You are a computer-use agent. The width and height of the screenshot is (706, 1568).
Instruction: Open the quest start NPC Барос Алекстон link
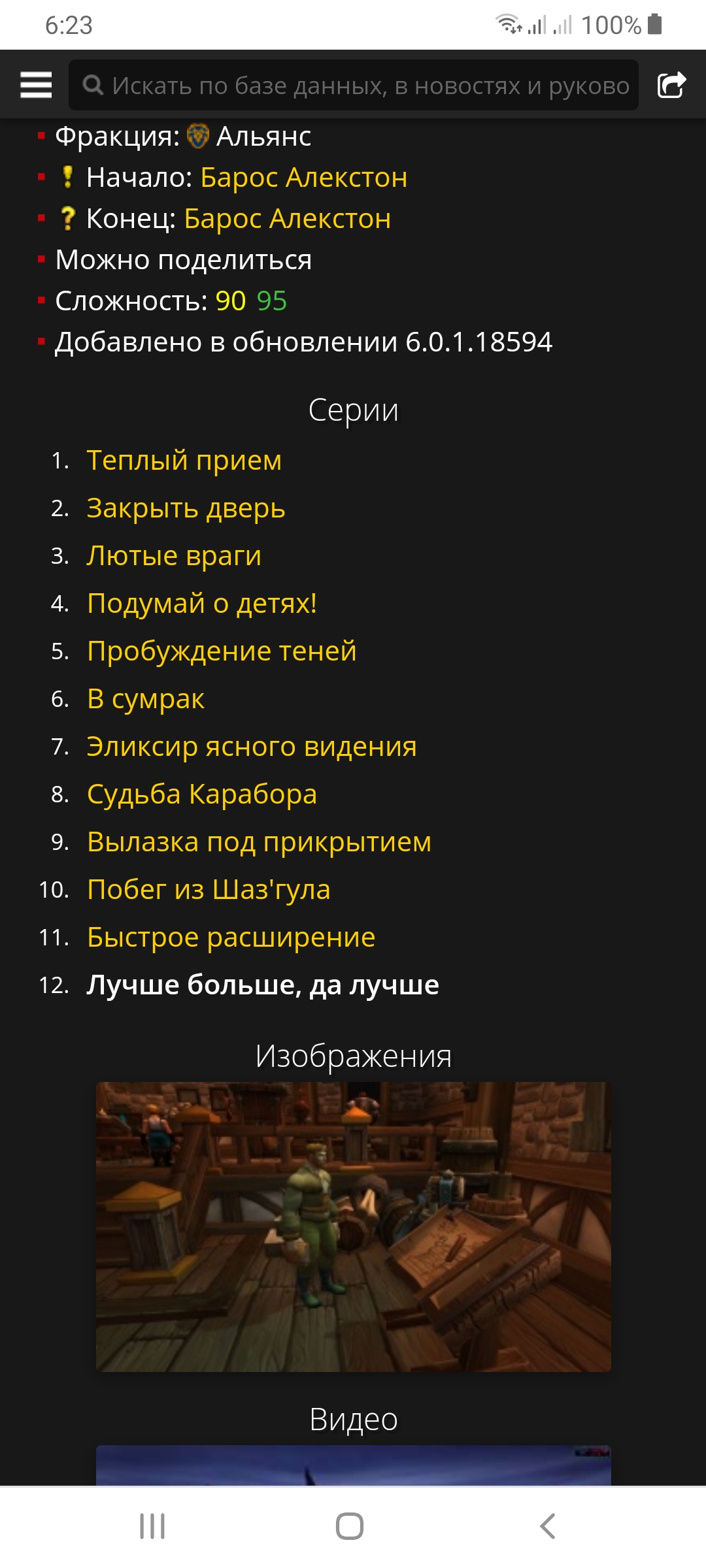[303, 178]
